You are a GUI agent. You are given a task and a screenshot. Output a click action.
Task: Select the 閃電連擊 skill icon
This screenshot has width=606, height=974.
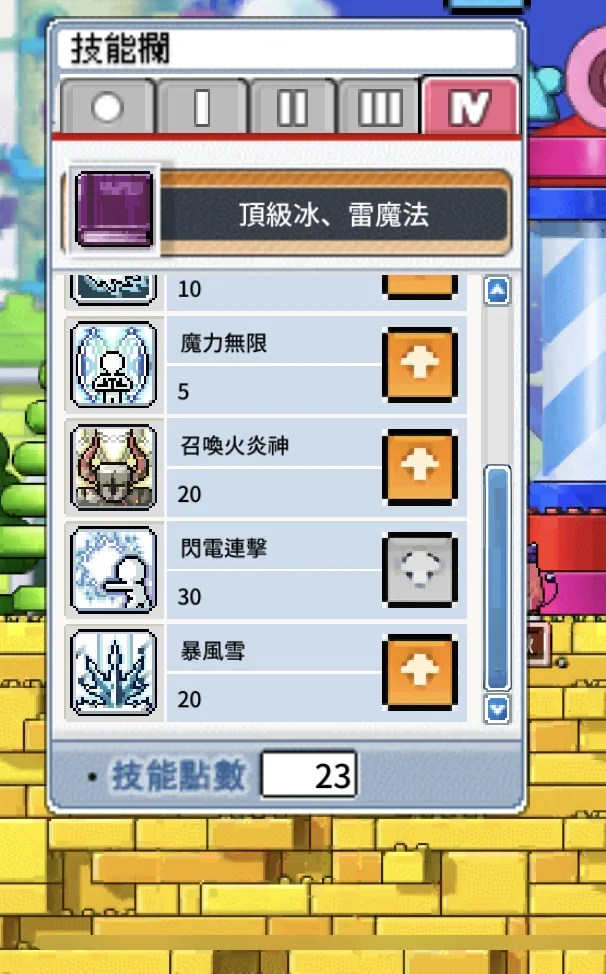pyautogui.click(x=115, y=570)
